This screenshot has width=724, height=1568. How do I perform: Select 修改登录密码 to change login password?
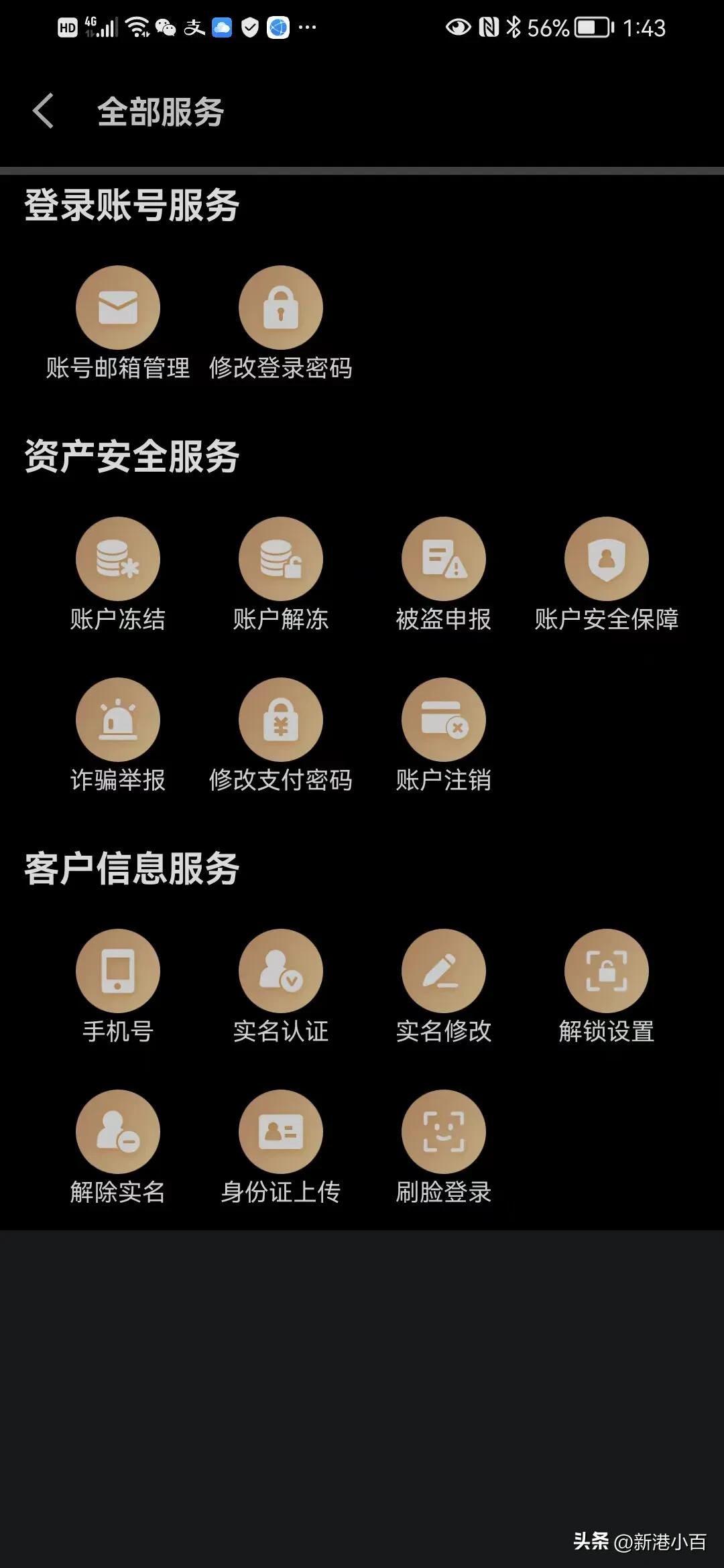click(x=281, y=307)
